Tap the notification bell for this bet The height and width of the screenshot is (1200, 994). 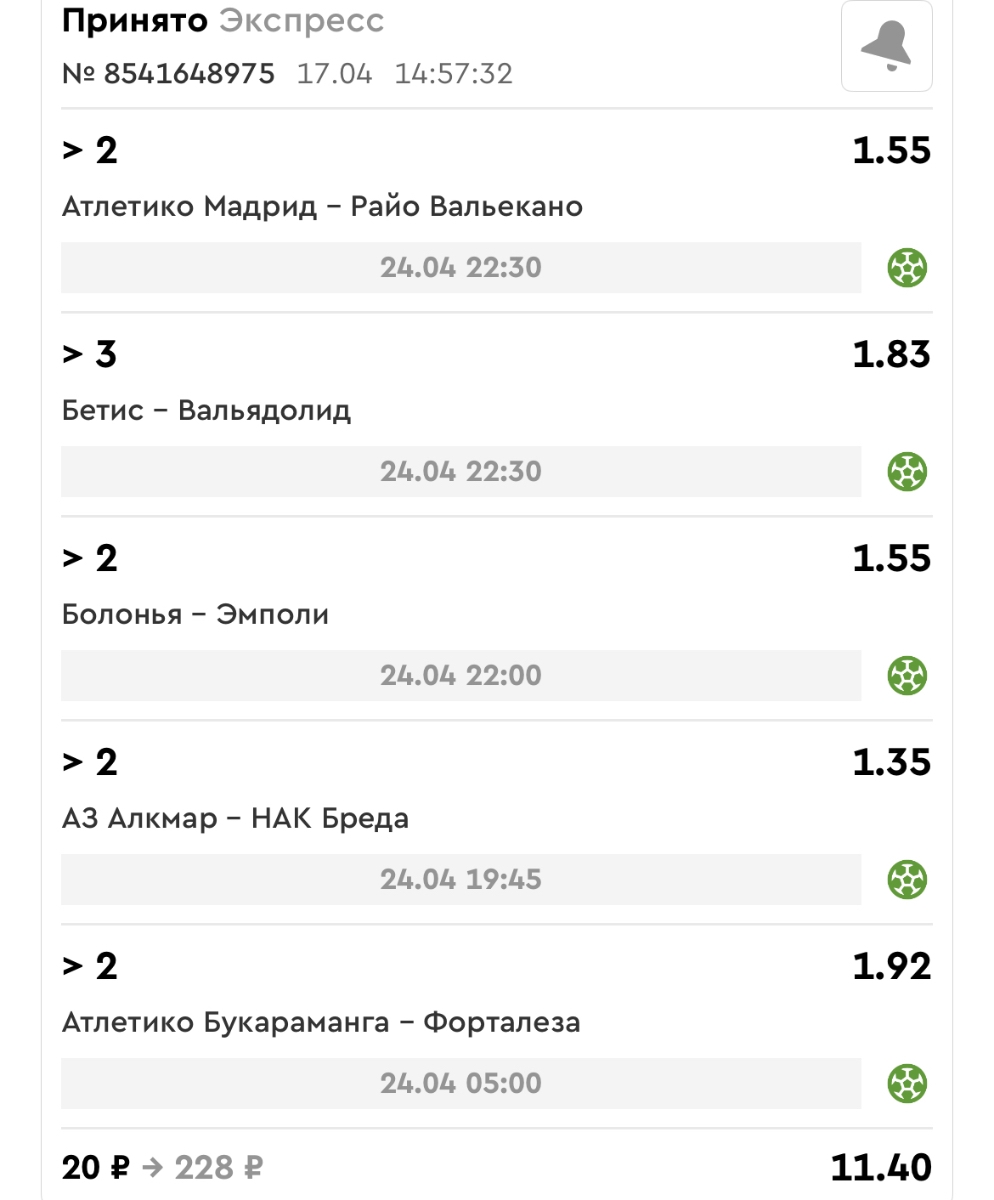coord(886,46)
